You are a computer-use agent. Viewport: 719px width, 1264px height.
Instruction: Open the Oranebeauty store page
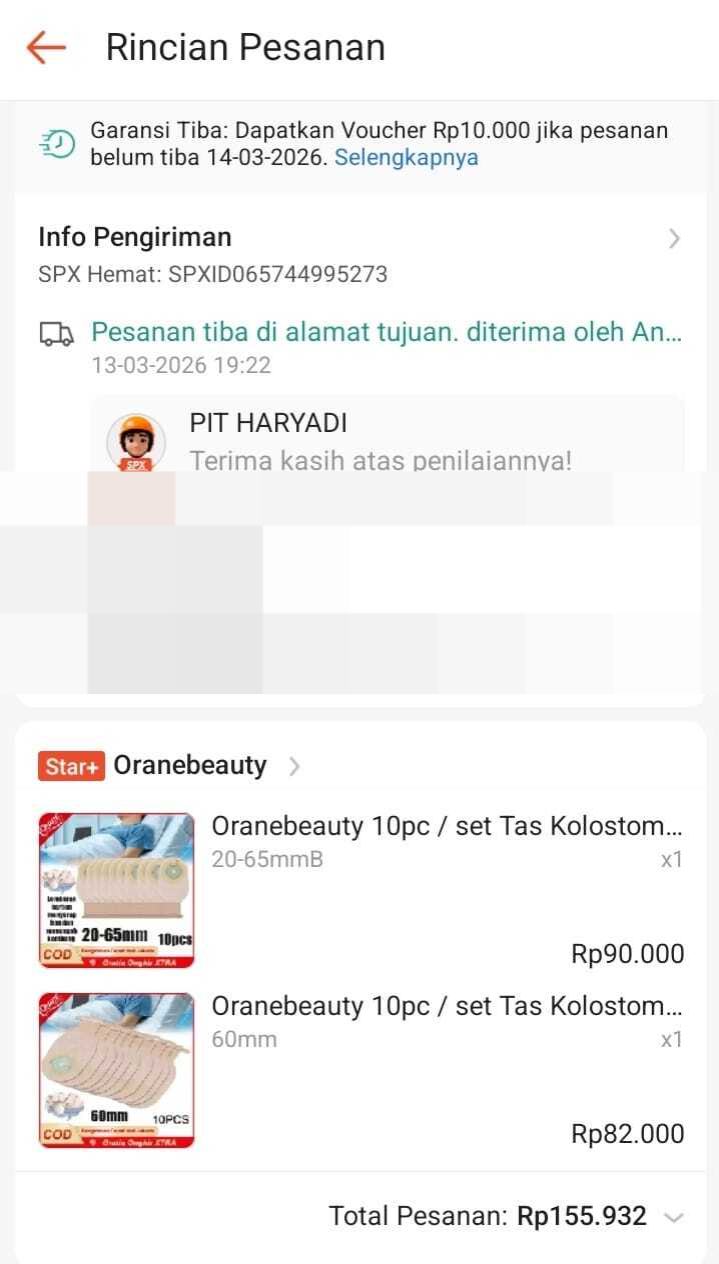coord(190,766)
